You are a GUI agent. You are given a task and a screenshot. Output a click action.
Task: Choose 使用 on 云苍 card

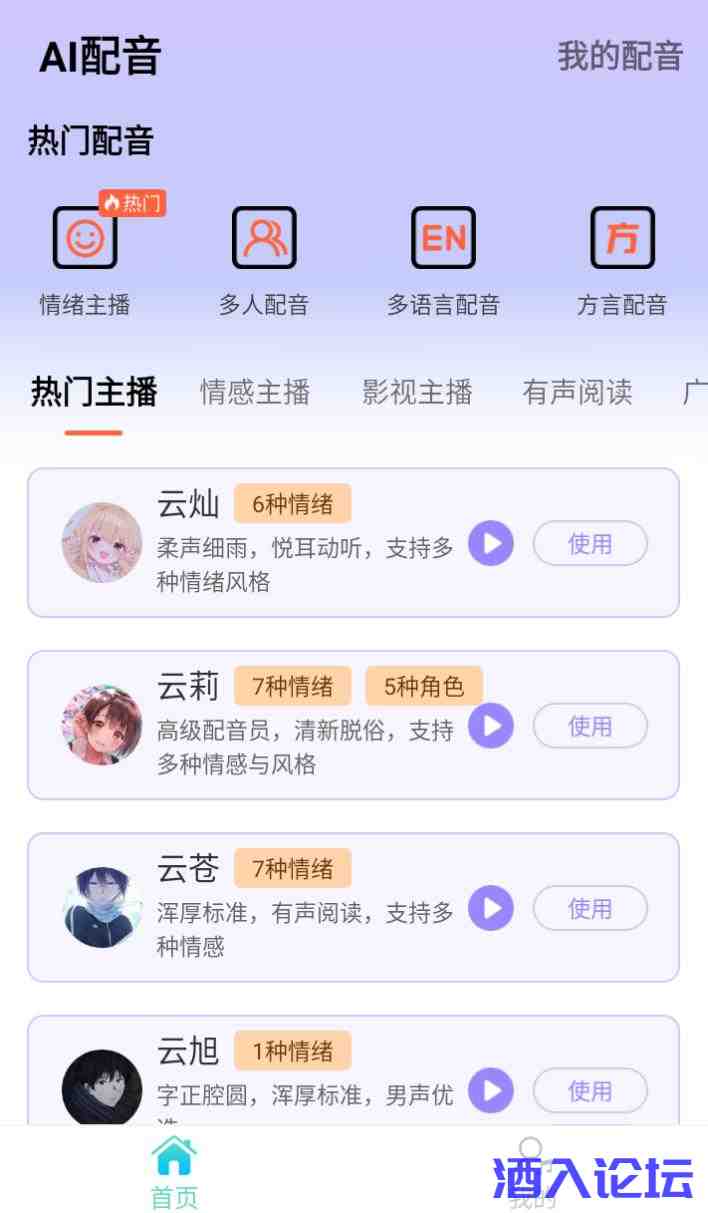(590, 908)
